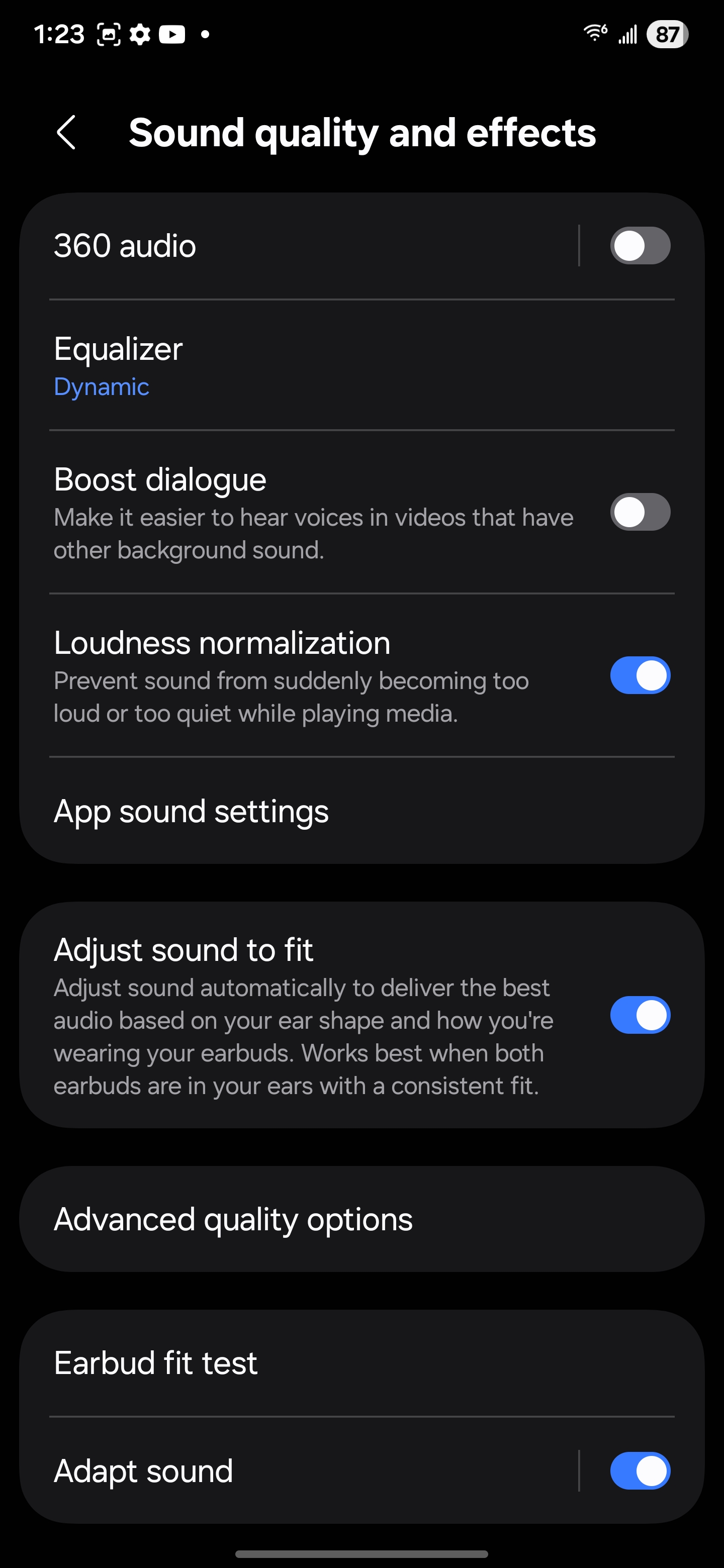Tap the battery indicator showing 87
Viewport: 724px width, 1568px height.
[667, 35]
